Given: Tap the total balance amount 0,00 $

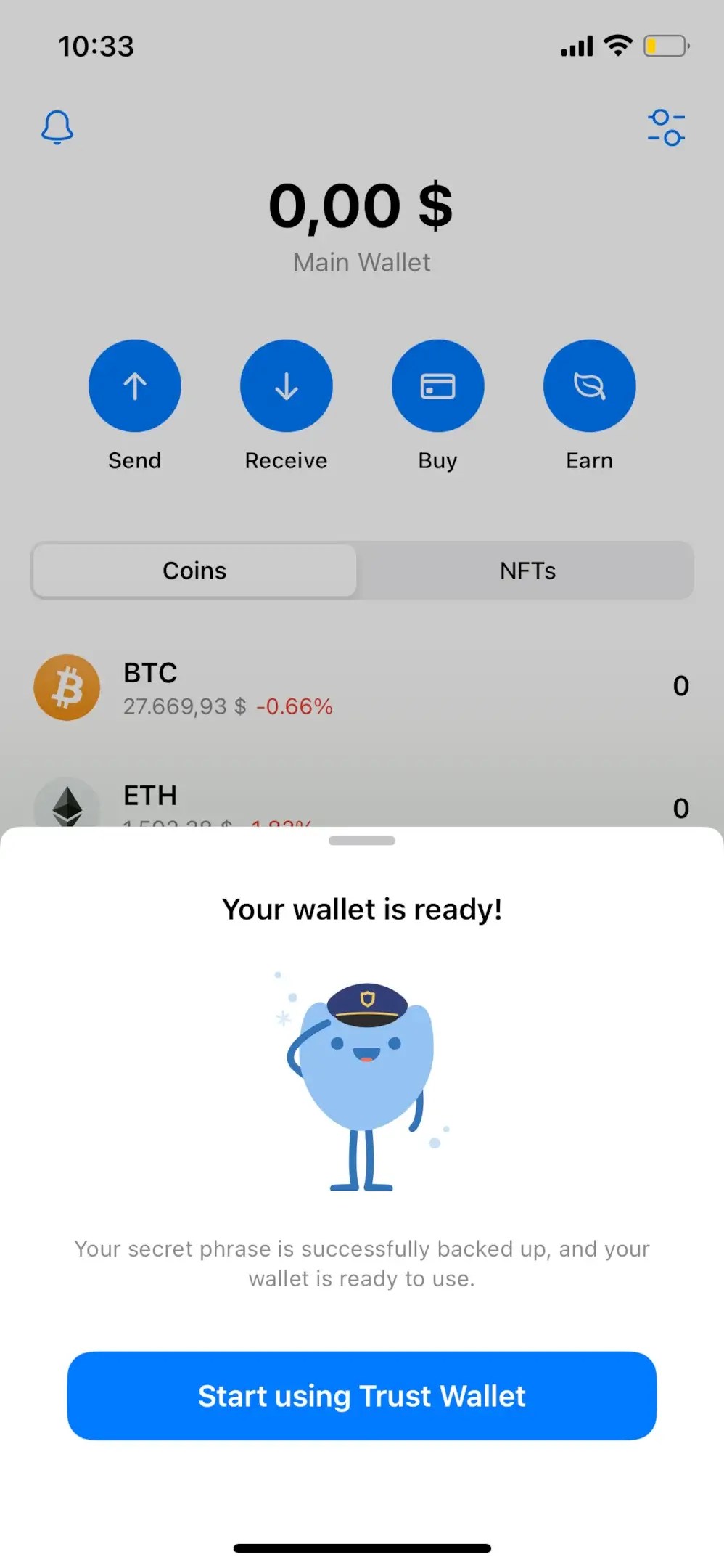Looking at the screenshot, I should [361, 205].
